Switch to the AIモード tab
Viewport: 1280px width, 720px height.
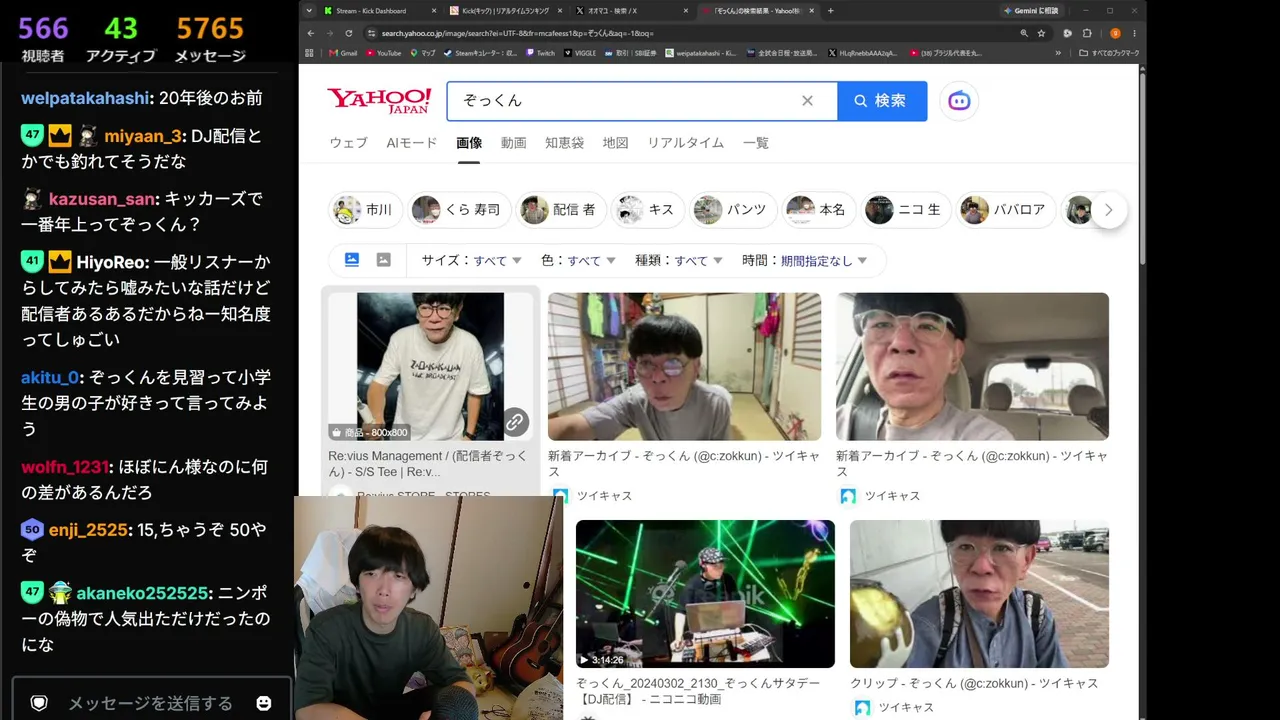tap(412, 143)
